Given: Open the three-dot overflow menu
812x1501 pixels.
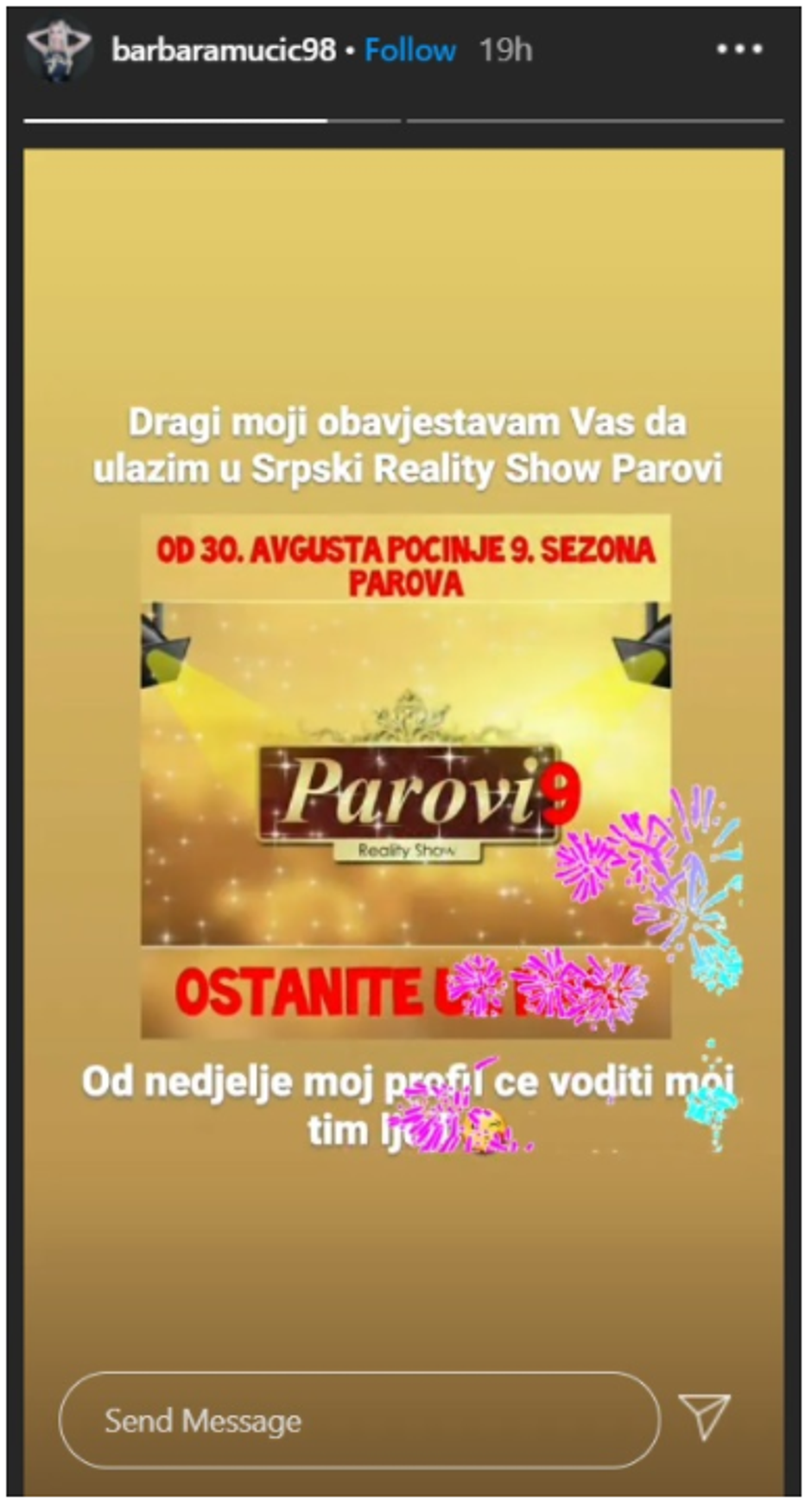Looking at the screenshot, I should point(739,50).
